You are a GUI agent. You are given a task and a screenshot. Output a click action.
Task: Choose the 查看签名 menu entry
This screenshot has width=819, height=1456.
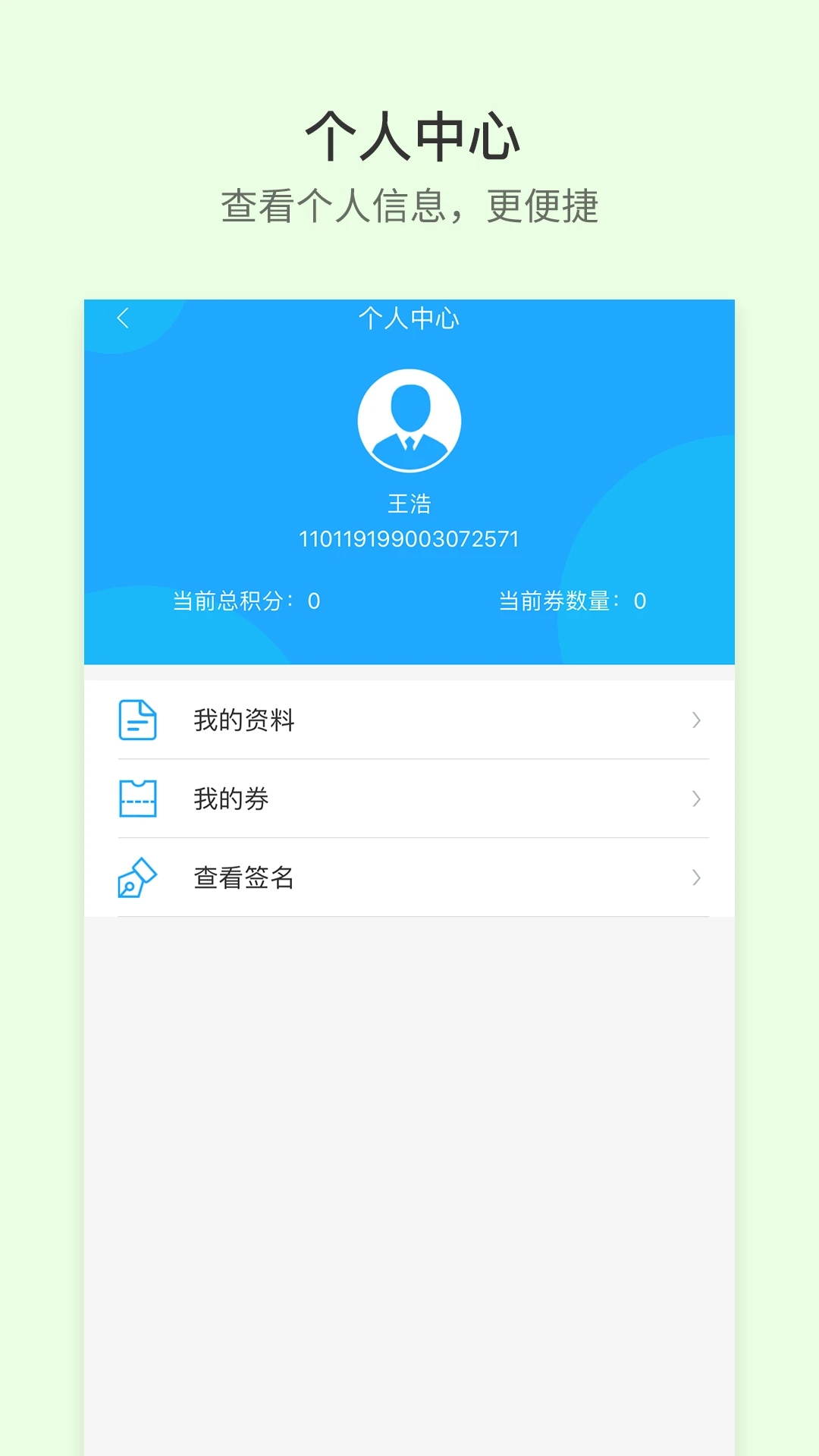point(246,878)
